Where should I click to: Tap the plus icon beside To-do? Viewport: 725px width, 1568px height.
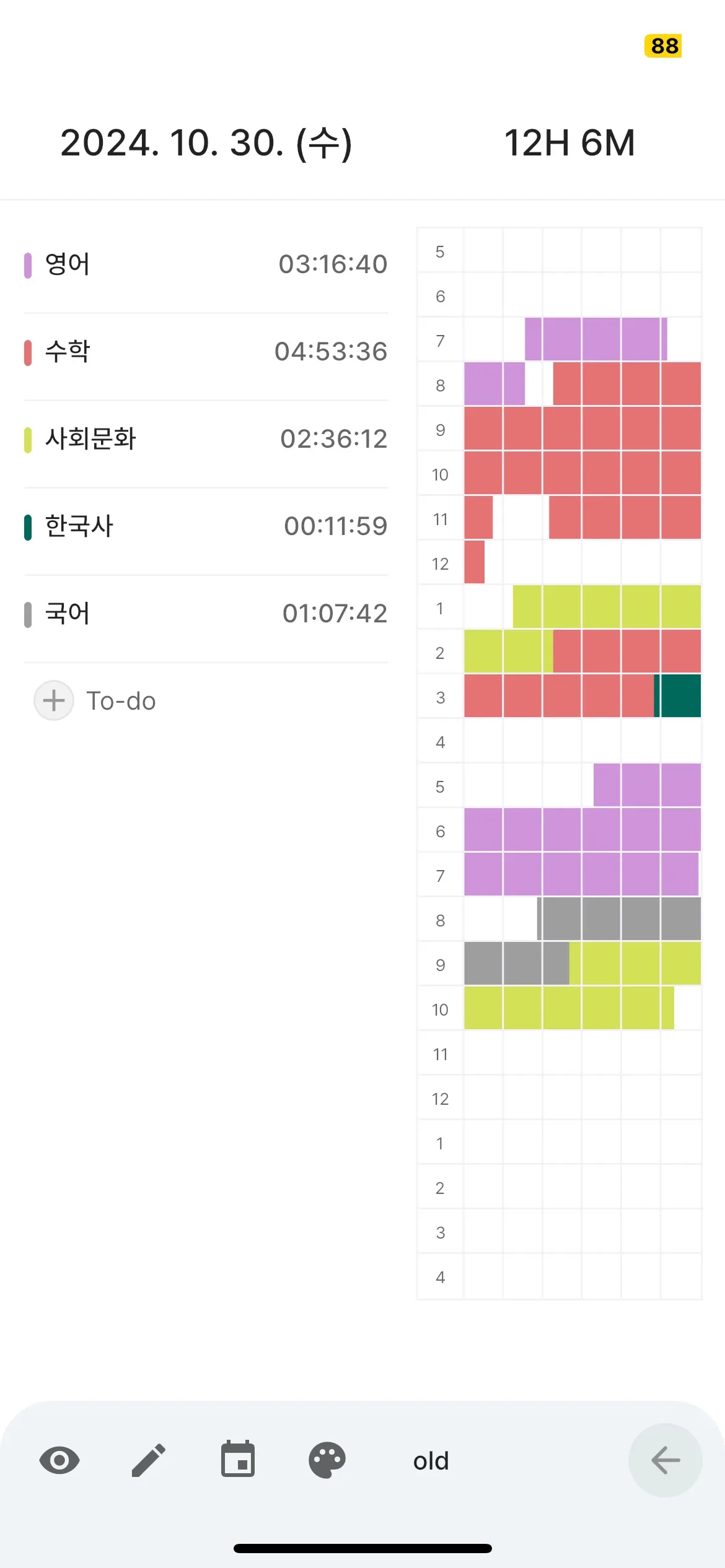point(54,701)
